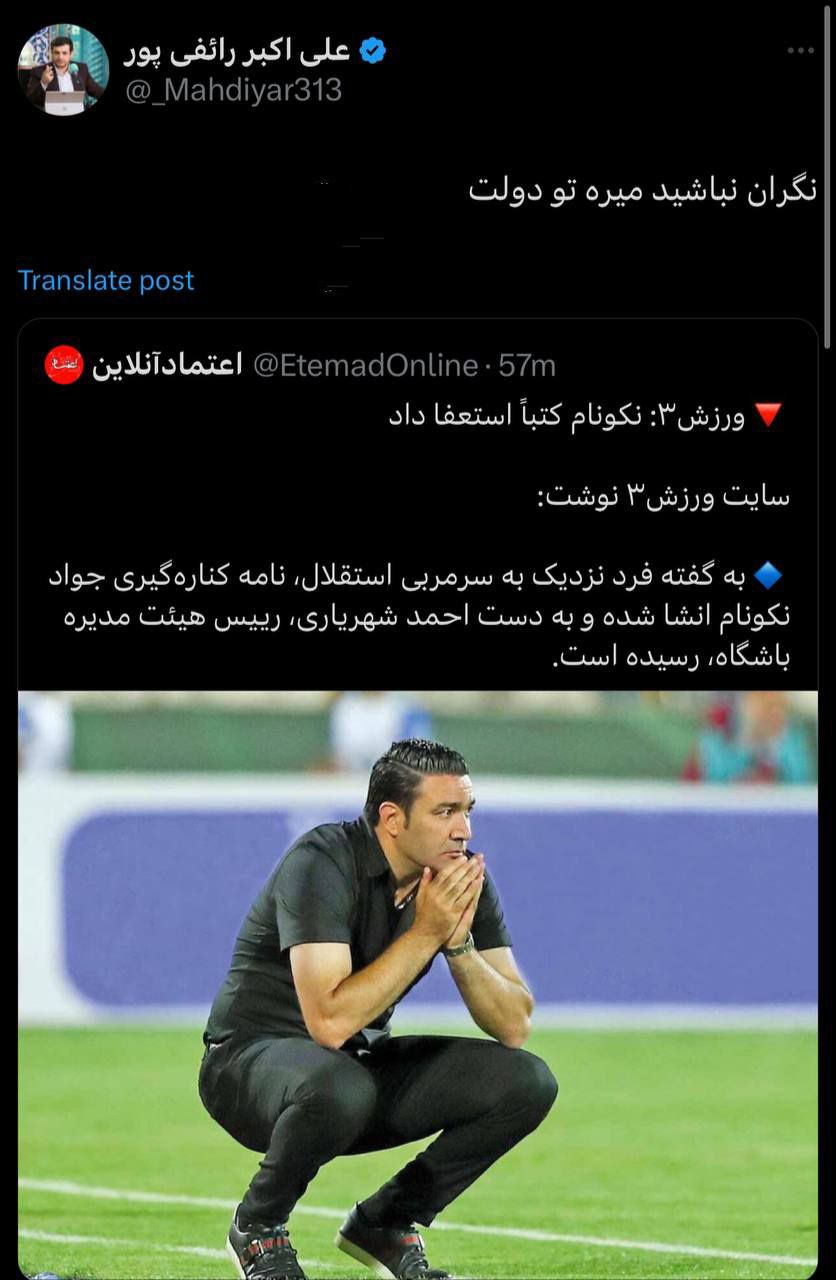View the EtemadOnline avatar

pos(65,365)
